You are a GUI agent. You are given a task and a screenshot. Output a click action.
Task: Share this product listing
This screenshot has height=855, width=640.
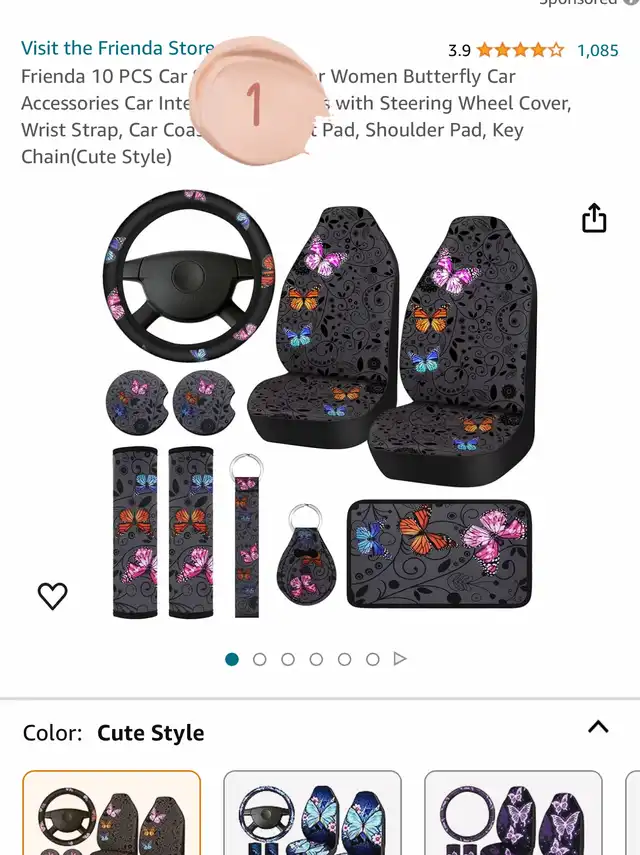pyautogui.click(x=594, y=218)
